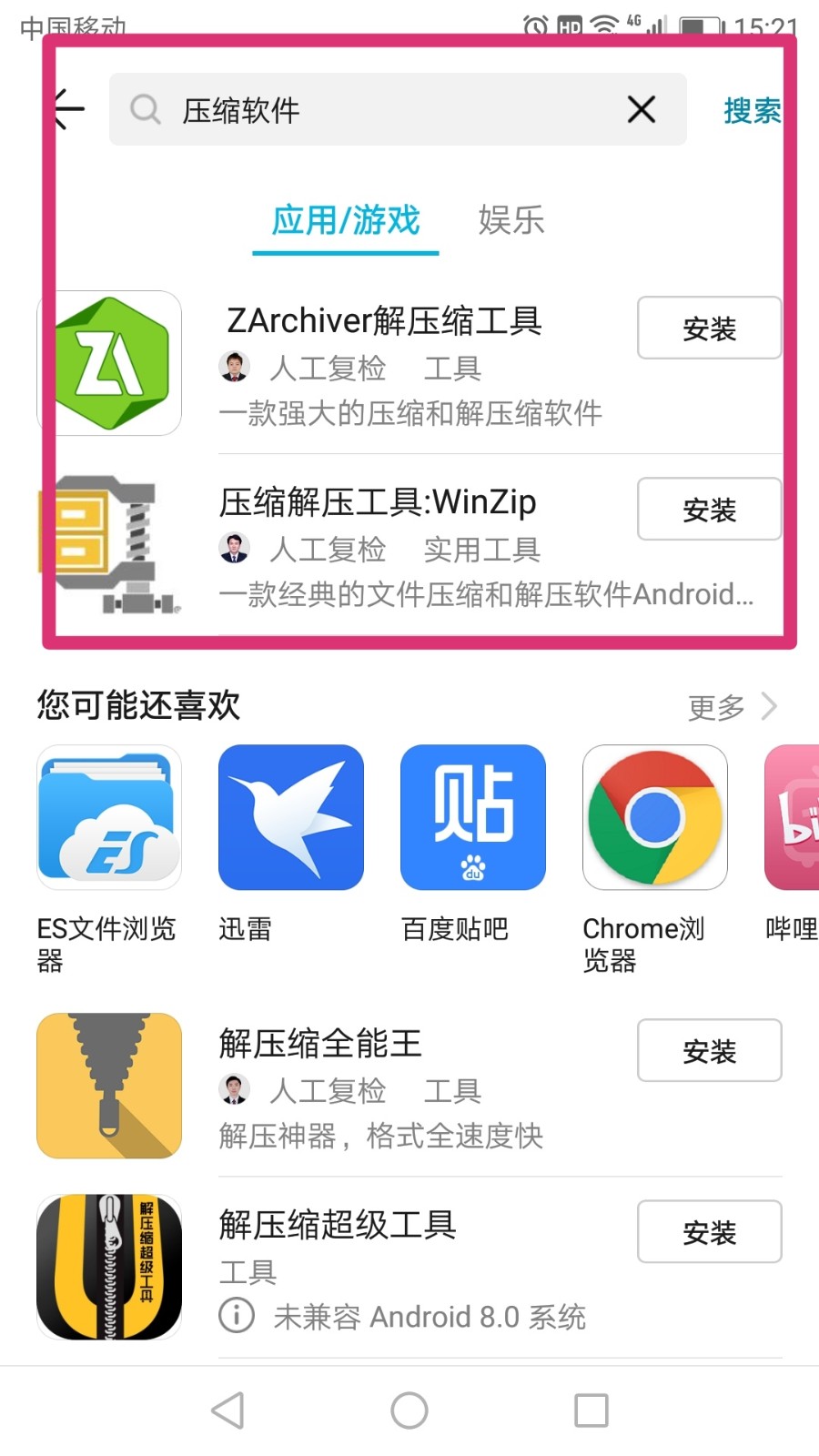The width and height of the screenshot is (819, 1456).
Task: Open the Chrome浏览器 app tile
Action: [655, 817]
